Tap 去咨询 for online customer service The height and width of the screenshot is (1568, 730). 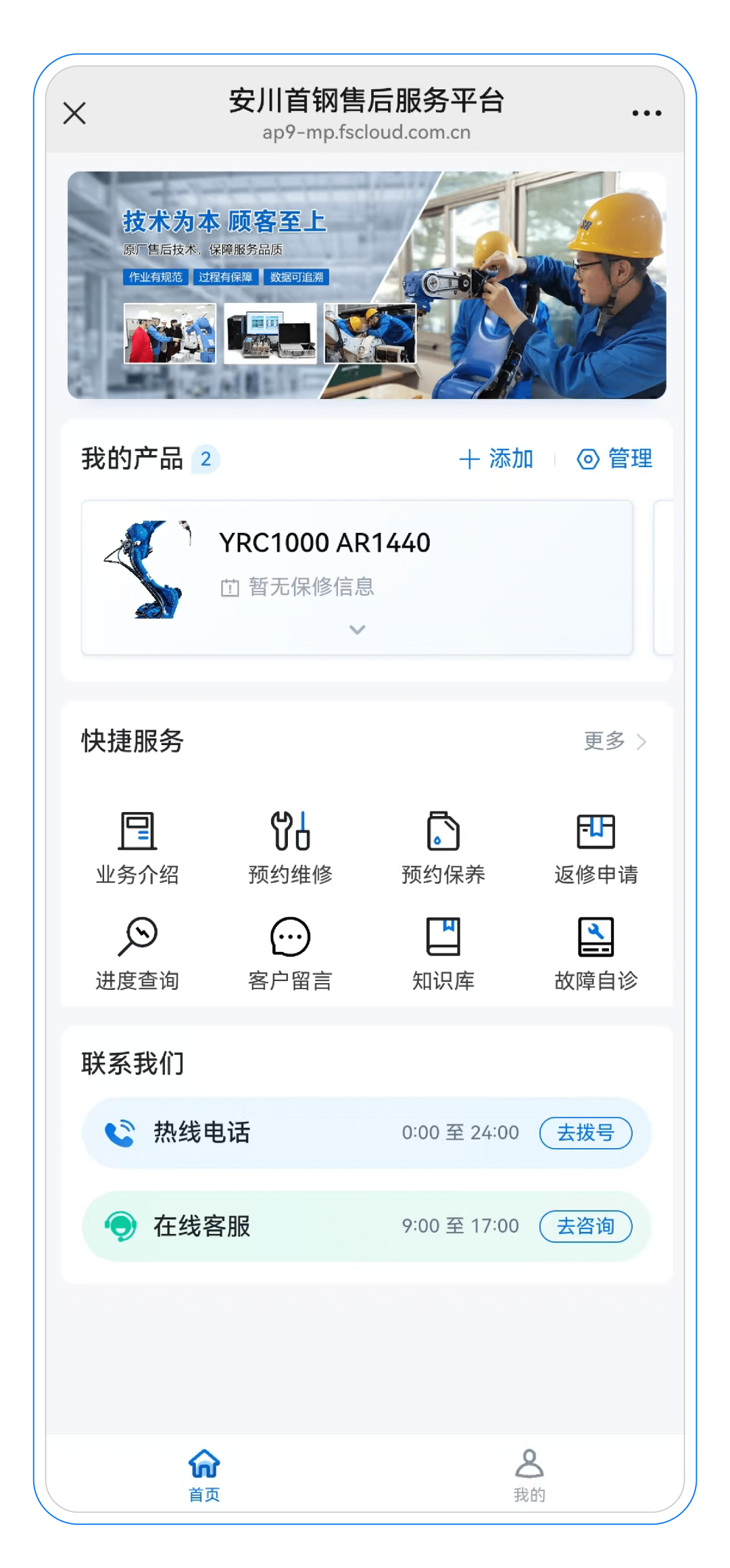click(585, 1226)
